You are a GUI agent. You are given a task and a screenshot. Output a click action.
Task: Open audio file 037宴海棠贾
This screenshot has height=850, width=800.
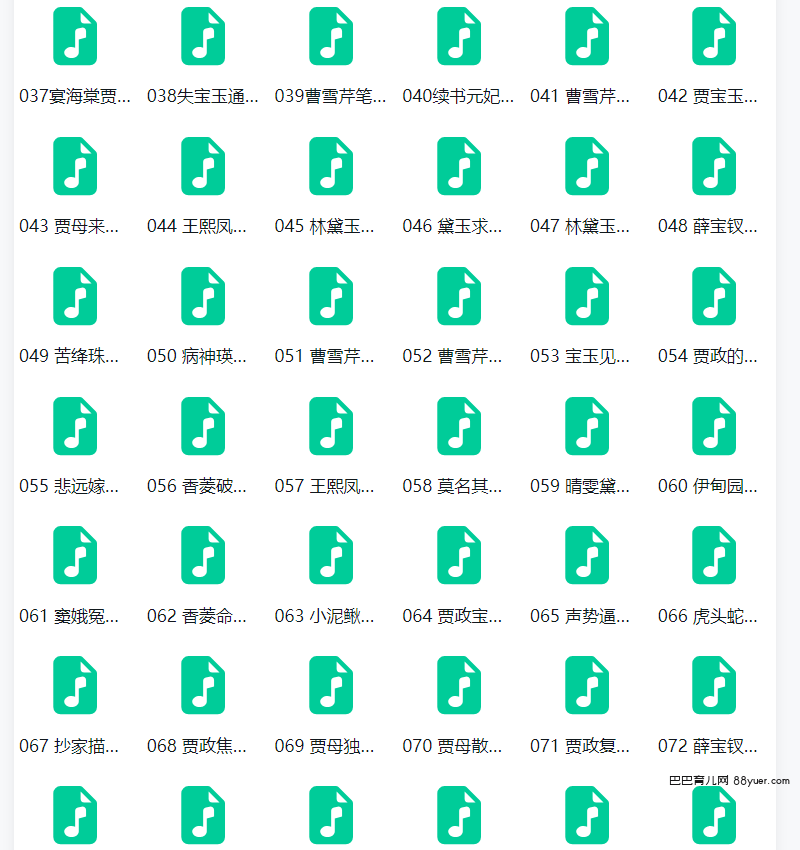pos(75,36)
